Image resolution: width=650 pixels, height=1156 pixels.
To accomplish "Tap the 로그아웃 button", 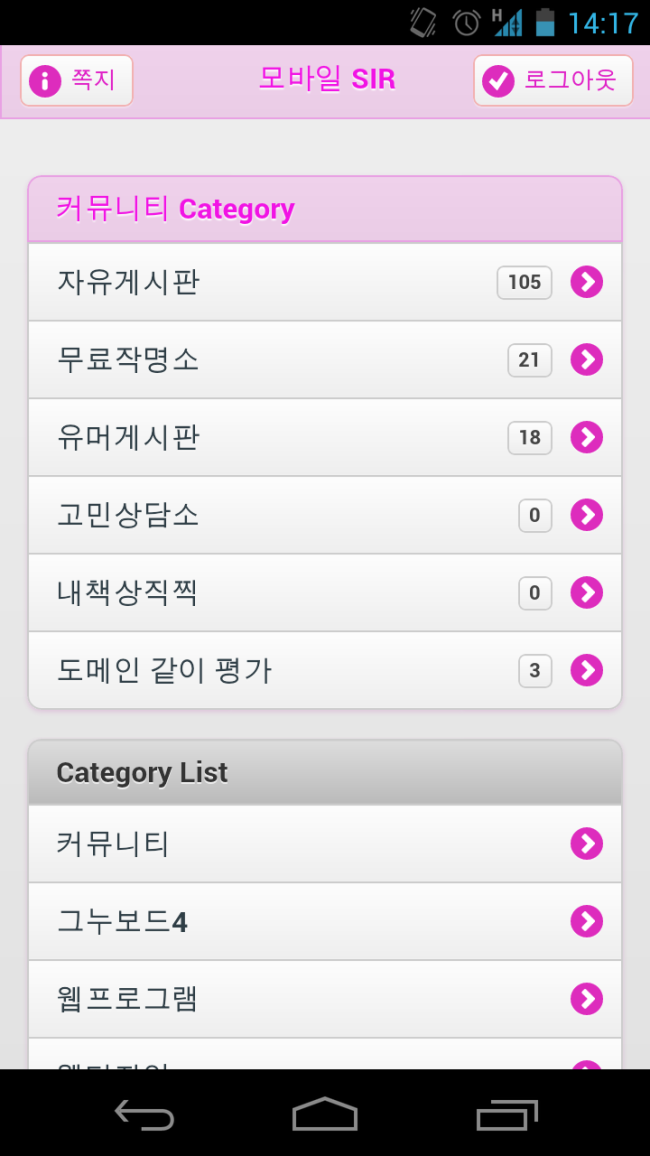I will [x=553, y=81].
